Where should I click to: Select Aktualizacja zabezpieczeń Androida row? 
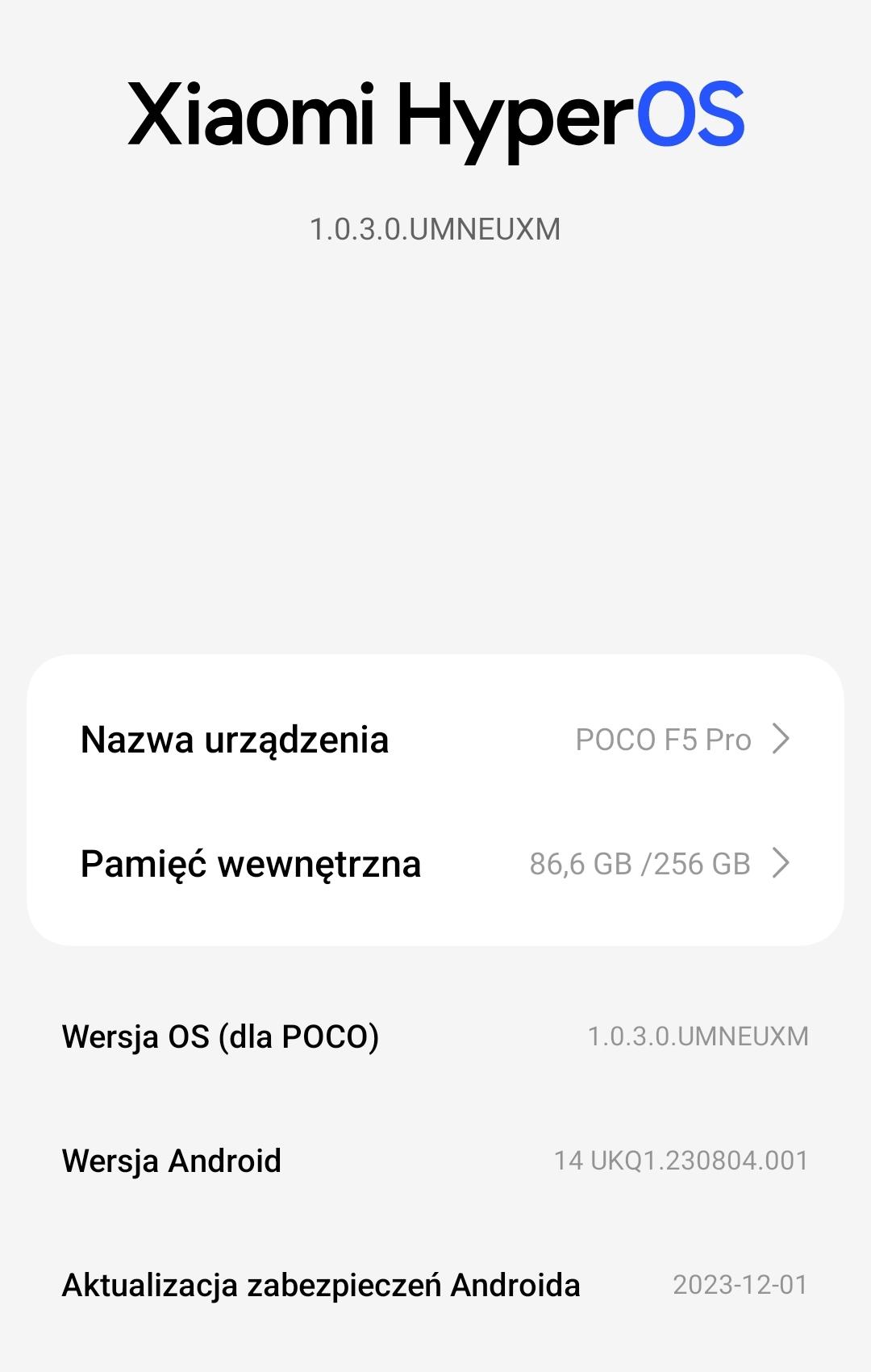tap(435, 1285)
